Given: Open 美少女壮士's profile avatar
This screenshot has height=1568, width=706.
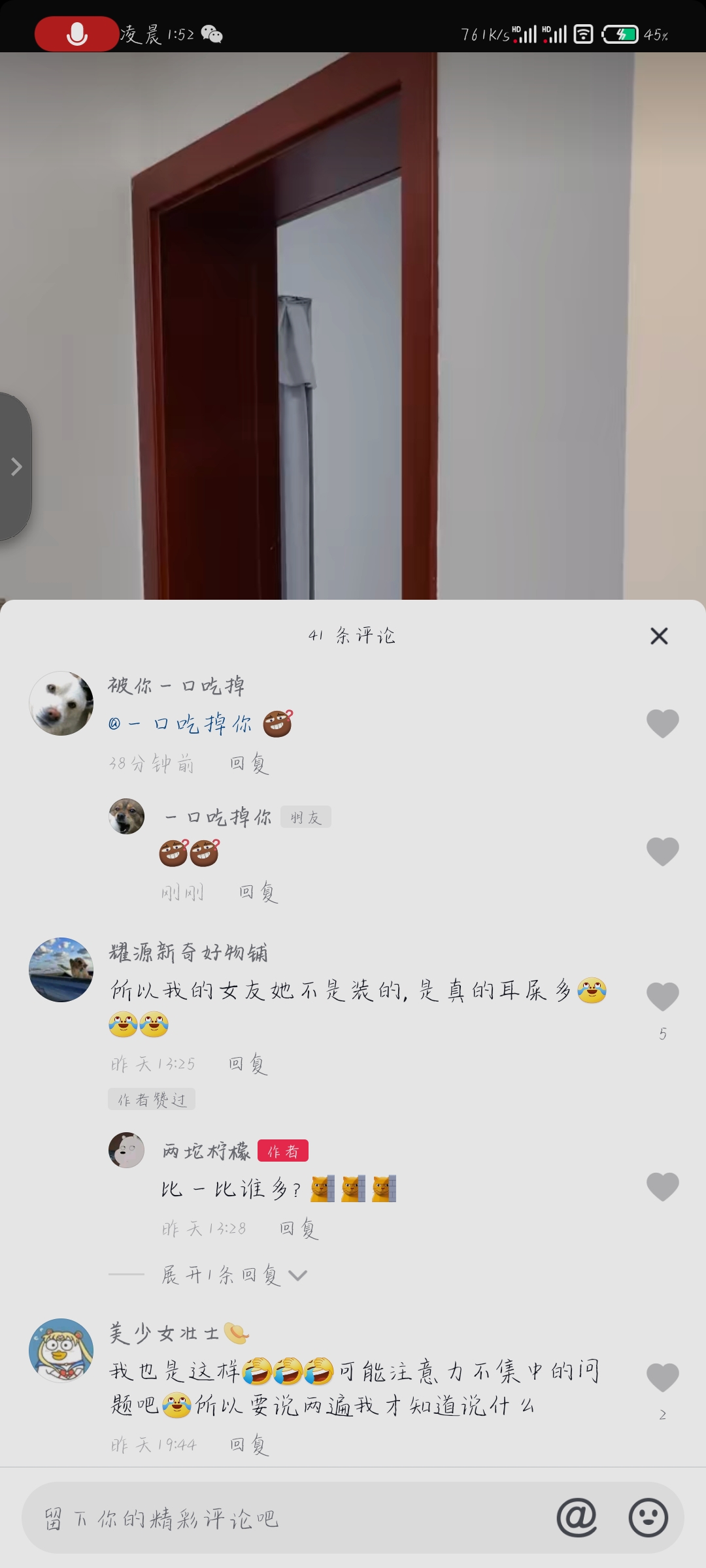Looking at the screenshot, I should (61, 1350).
